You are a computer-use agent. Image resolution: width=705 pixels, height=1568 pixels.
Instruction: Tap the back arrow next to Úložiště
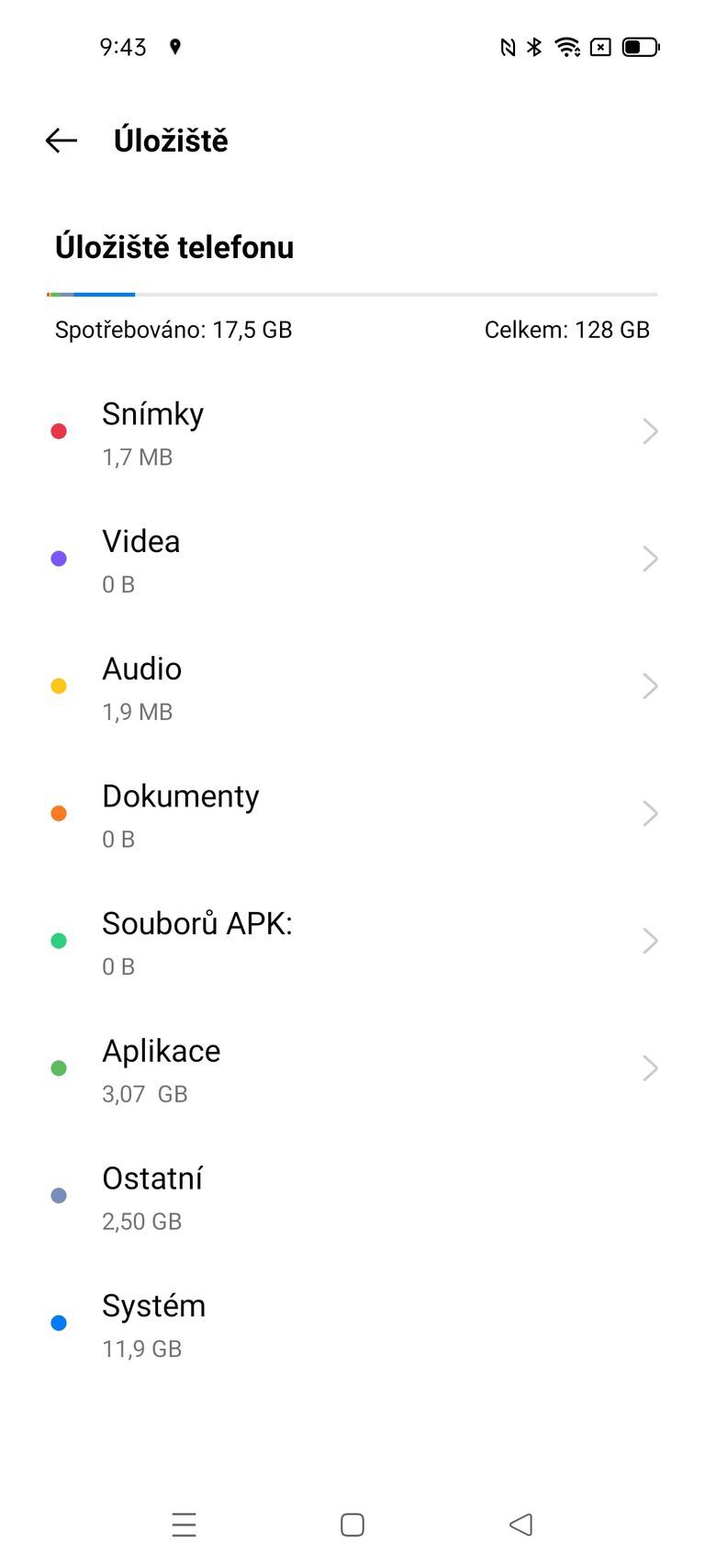pyautogui.click(x=61, y=140)
